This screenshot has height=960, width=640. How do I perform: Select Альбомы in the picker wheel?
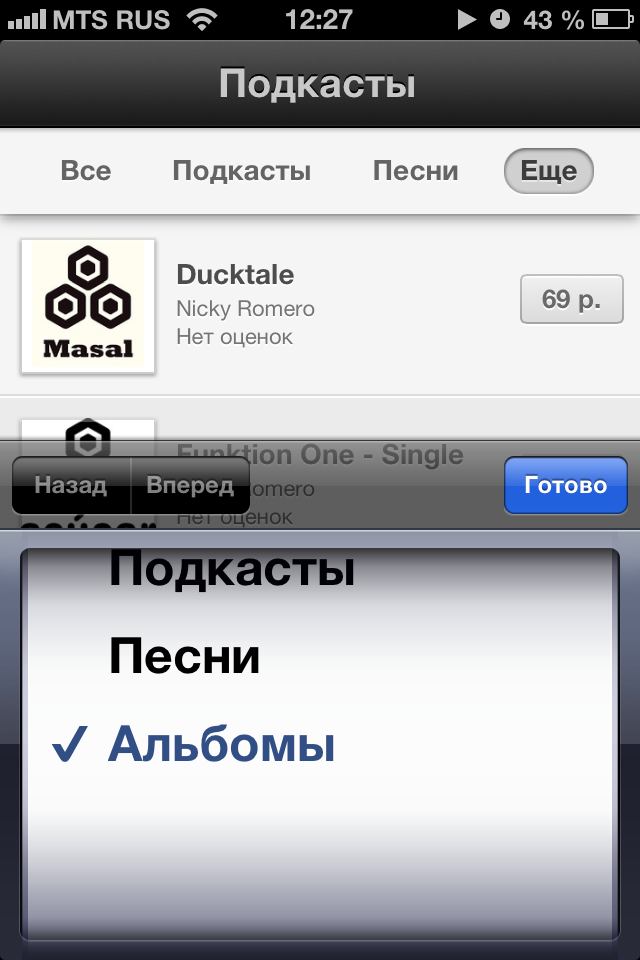point(222,745)
